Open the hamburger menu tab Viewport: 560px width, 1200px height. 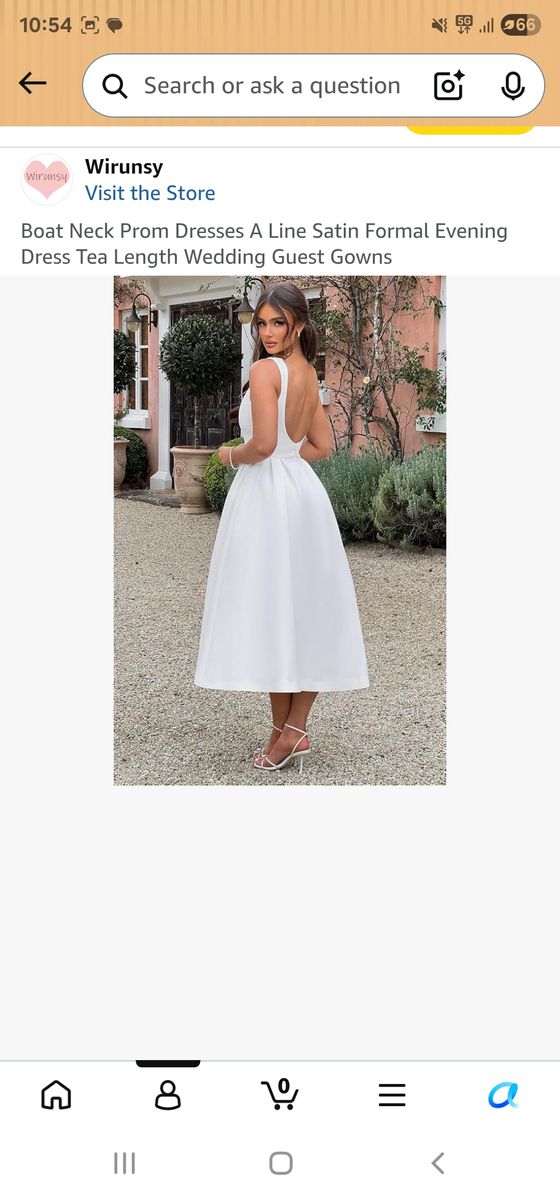392,1095
